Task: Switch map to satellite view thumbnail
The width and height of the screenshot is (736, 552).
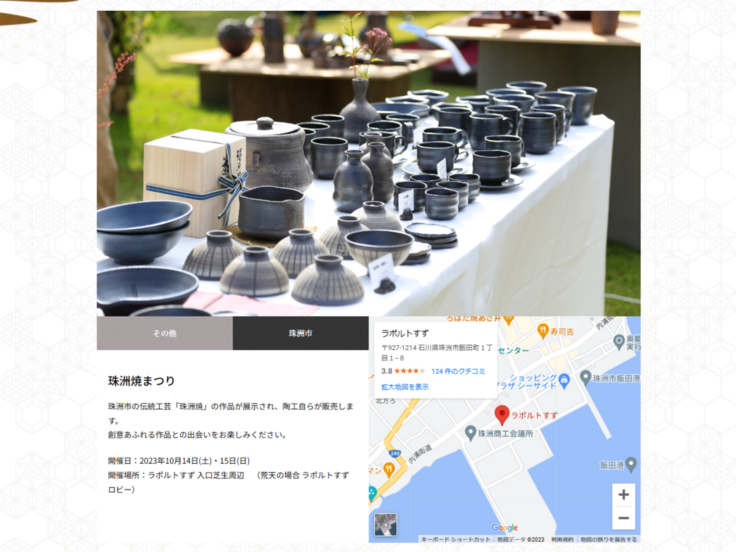Action: click(385, 524)
